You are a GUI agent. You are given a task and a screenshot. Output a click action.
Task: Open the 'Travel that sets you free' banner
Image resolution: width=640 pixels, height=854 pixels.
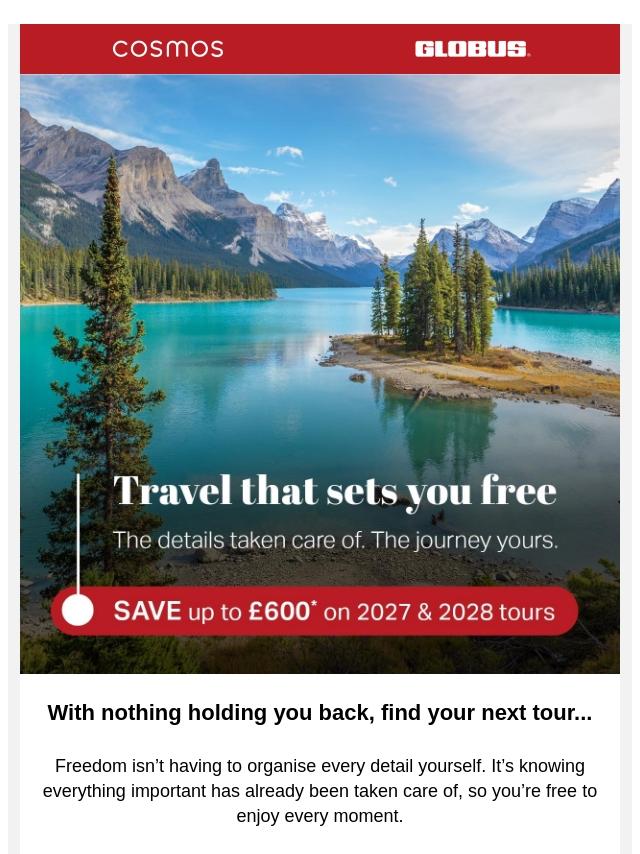(320, 374)
